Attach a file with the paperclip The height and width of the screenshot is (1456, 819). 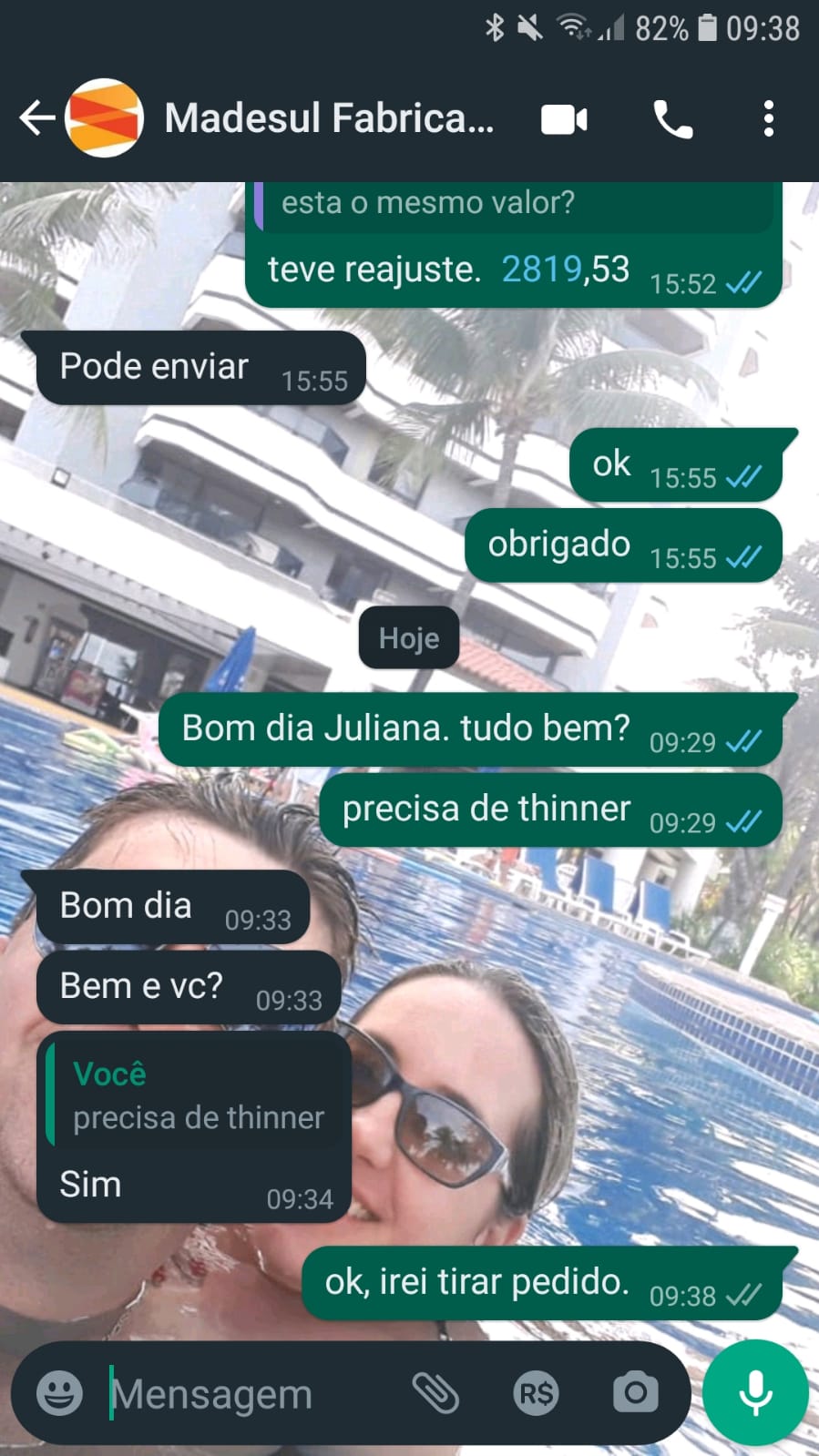point(436,1392)
